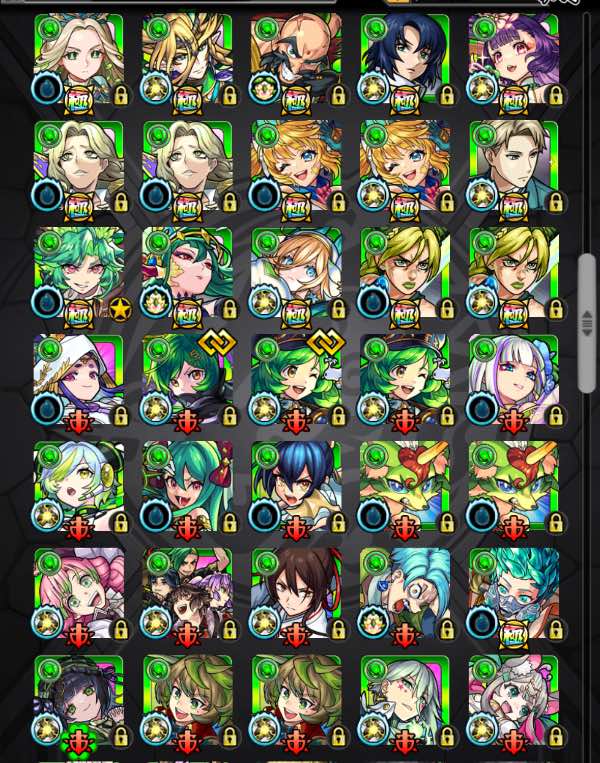Open the pink-haired girl monster
The height and width of the screenshot is (763, 600).
coord(79,594)
